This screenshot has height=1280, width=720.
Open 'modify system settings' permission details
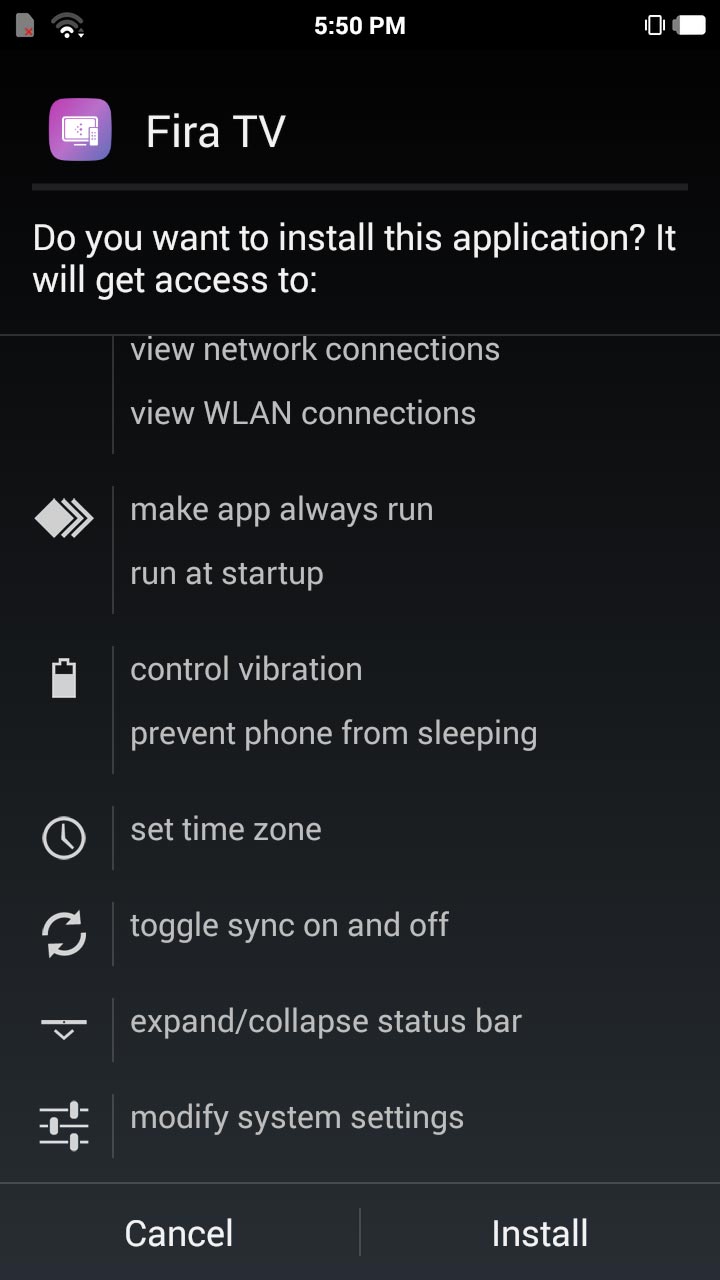(x=297, y=1117)
